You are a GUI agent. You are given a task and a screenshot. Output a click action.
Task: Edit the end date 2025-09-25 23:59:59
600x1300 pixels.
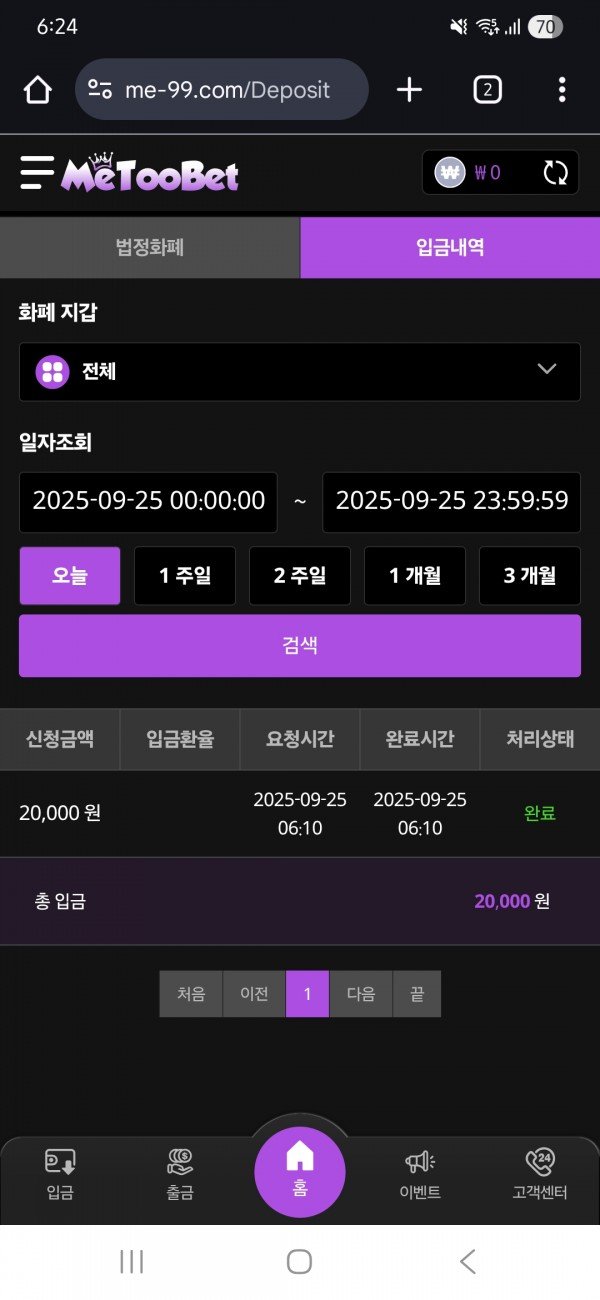451,501
